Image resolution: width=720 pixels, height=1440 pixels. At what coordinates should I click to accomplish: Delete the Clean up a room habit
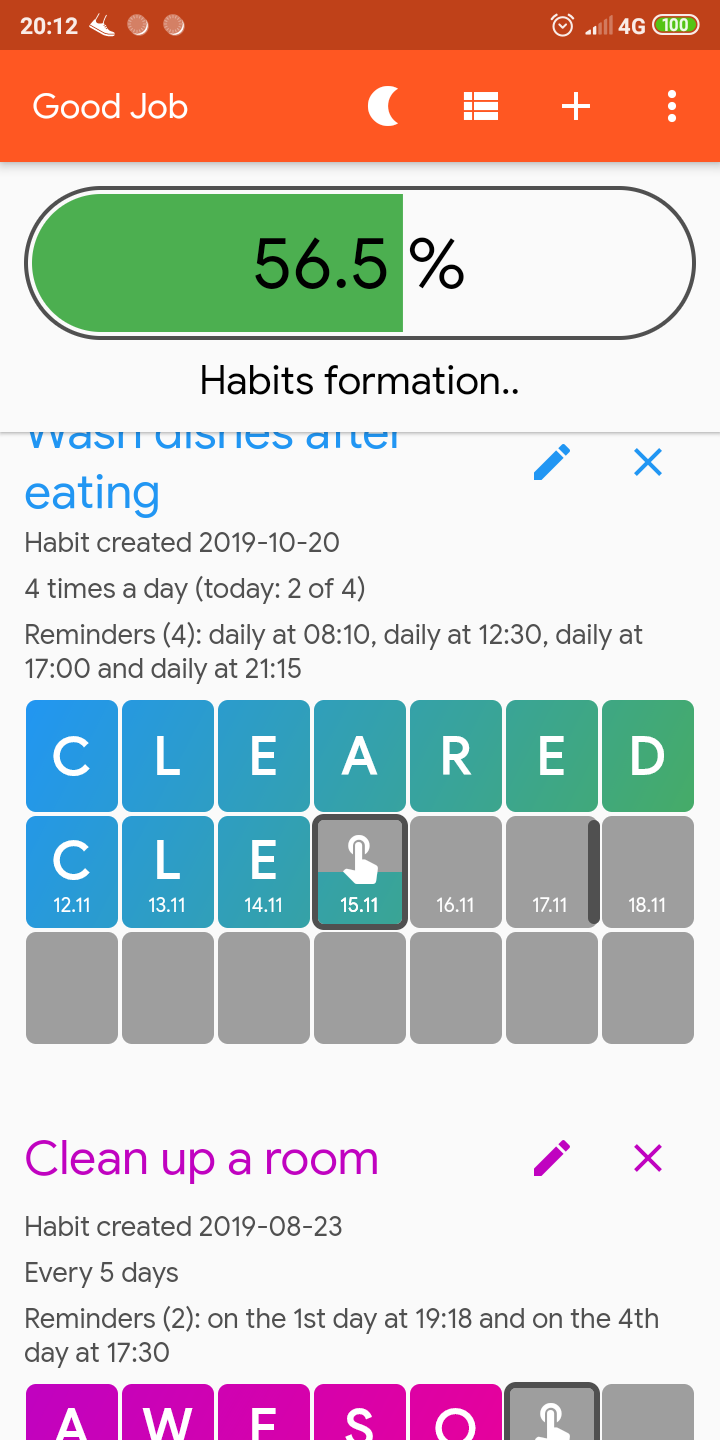click(x=648, y=1158)
